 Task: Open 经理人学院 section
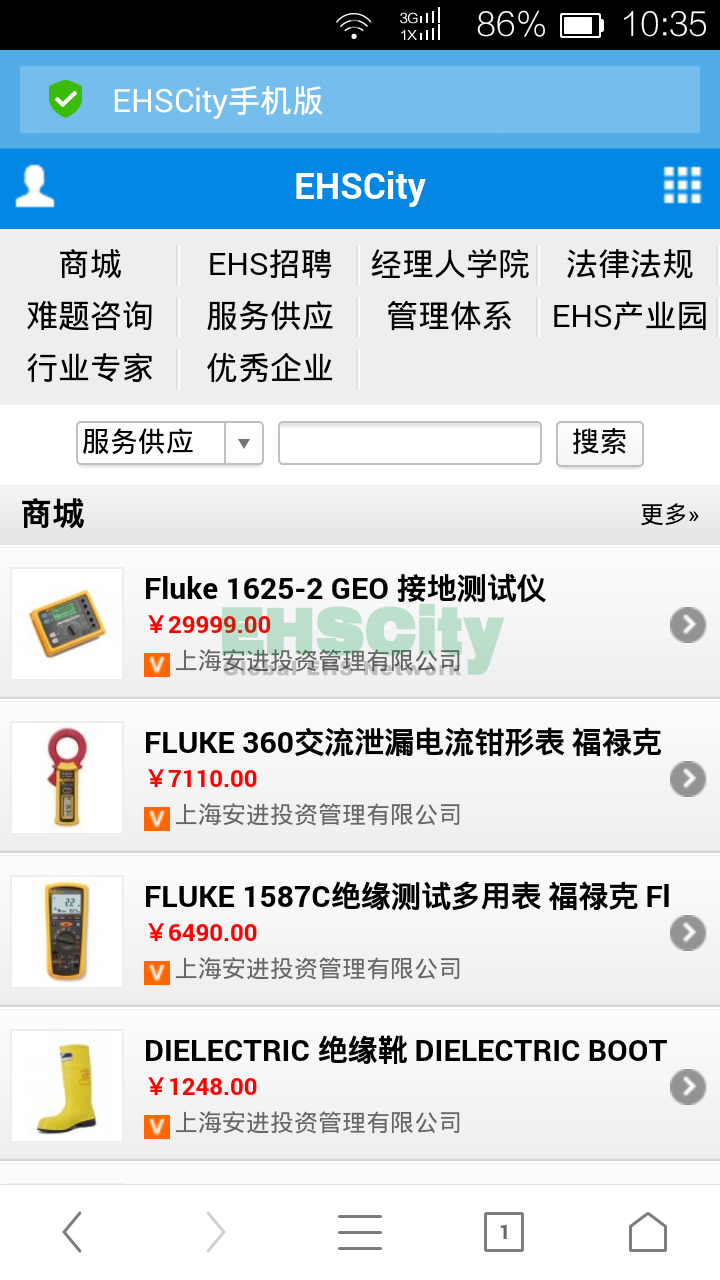point(449,265)
